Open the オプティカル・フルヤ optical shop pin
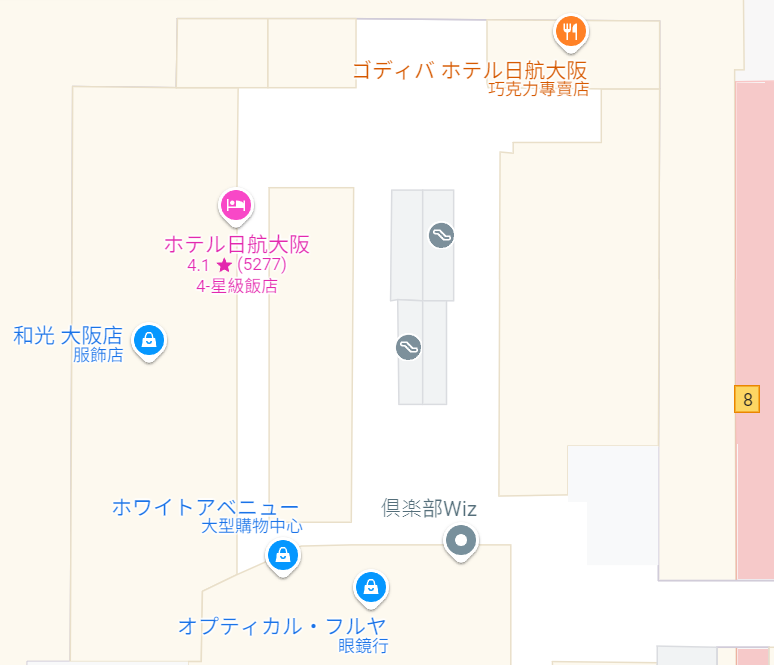Viewport: 774px width, 665px height. 371,587
